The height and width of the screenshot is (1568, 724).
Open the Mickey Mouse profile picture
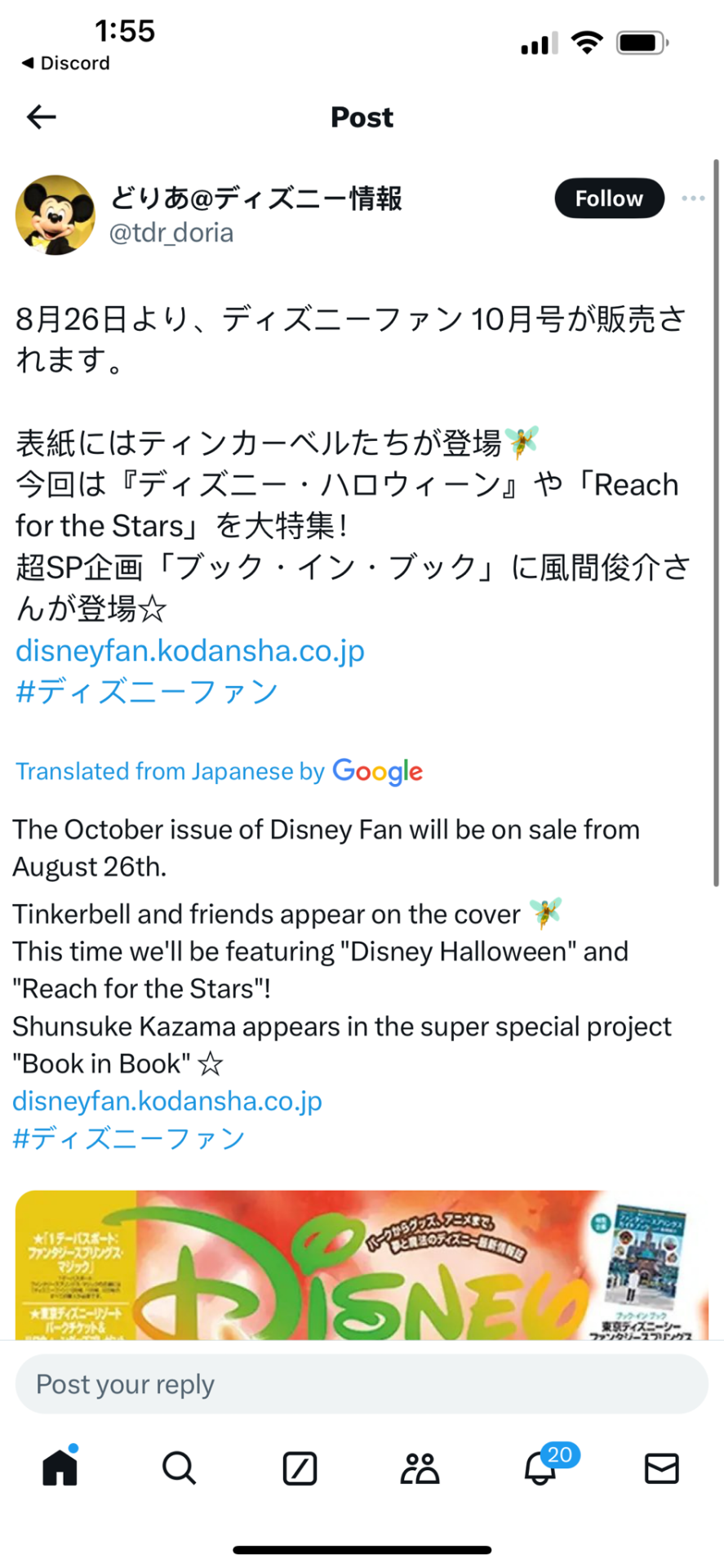point(56,216)
